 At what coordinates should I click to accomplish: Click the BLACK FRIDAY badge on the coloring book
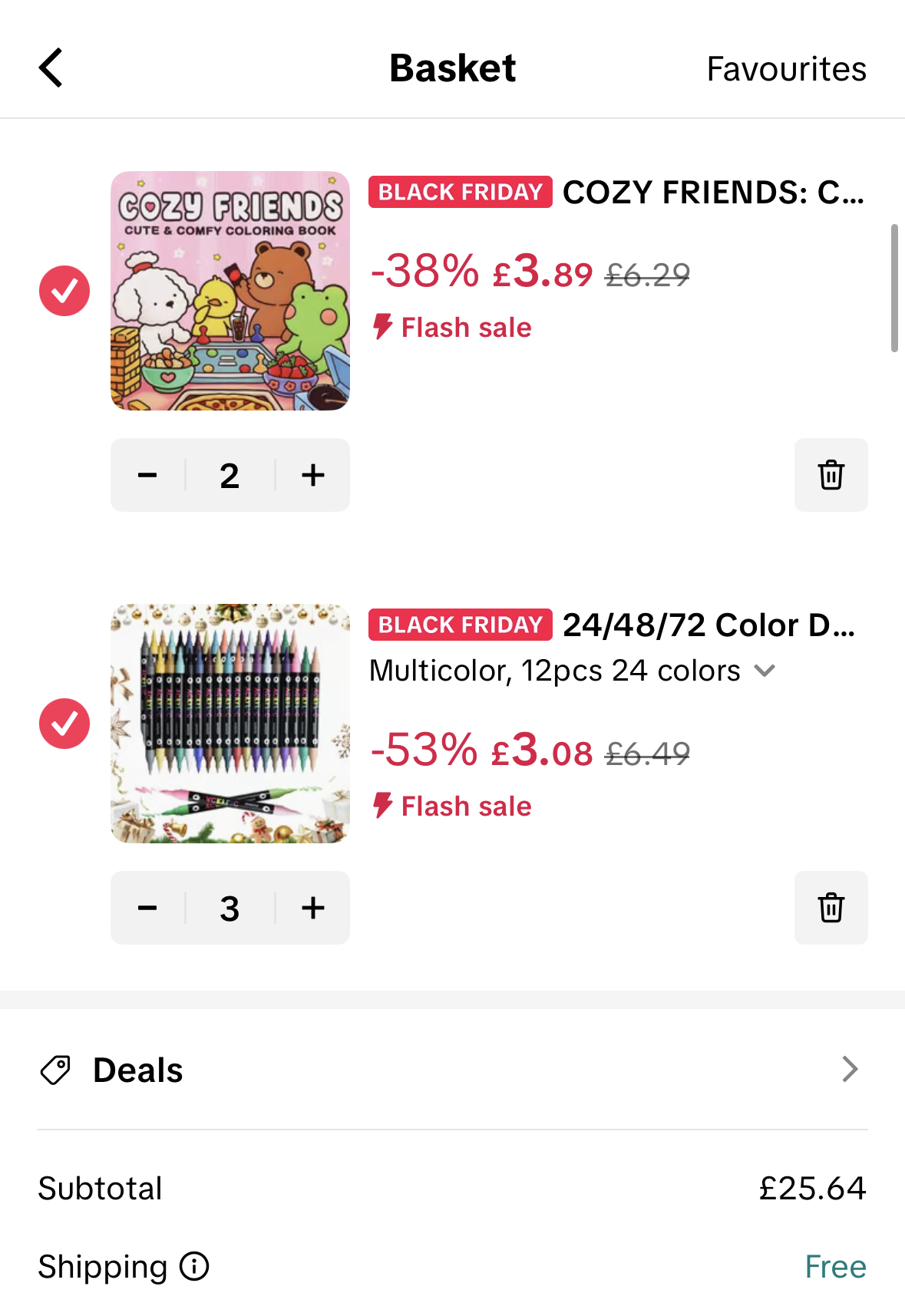coord(459,193)
